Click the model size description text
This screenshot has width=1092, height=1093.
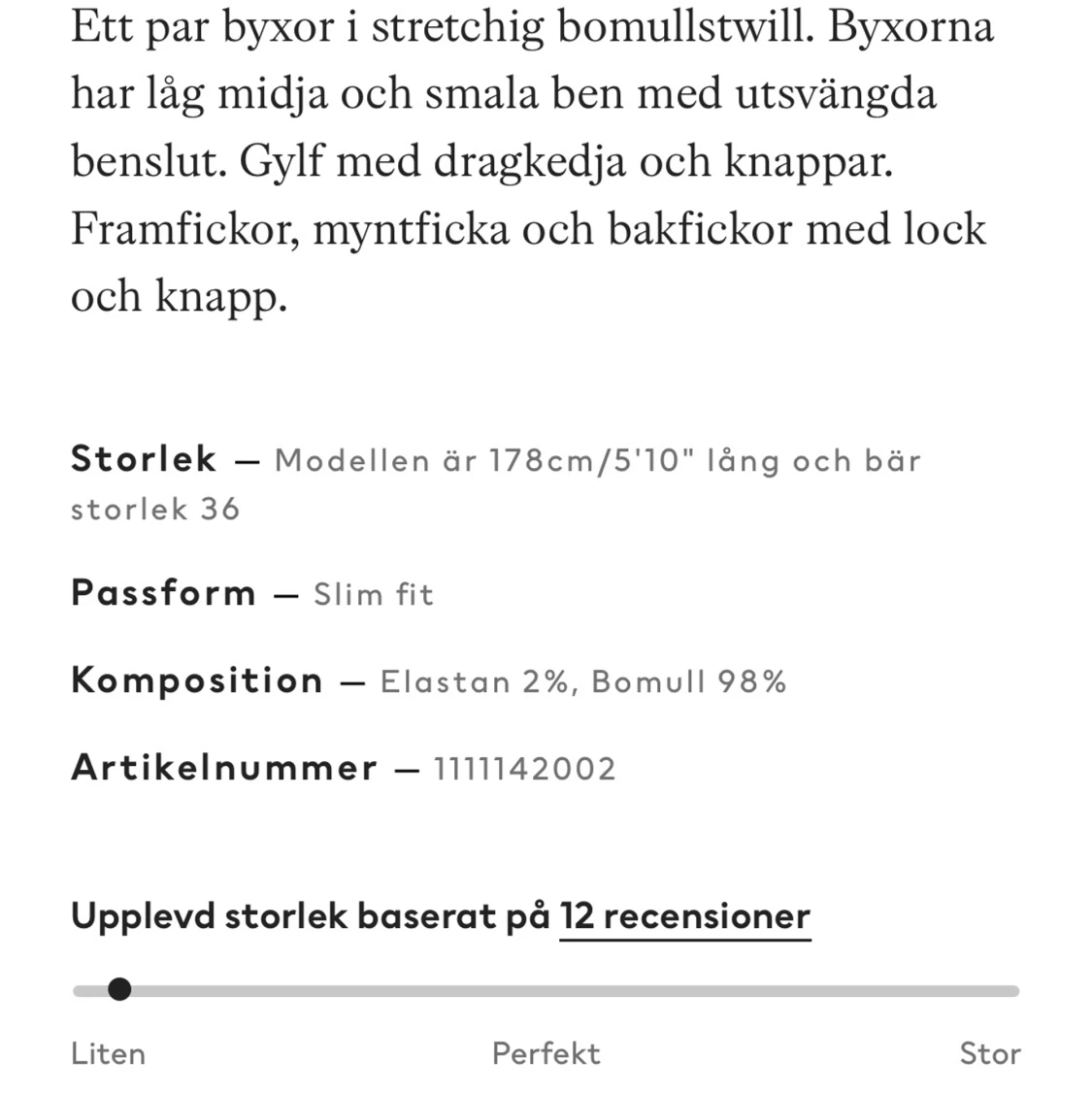click(598, 460)
